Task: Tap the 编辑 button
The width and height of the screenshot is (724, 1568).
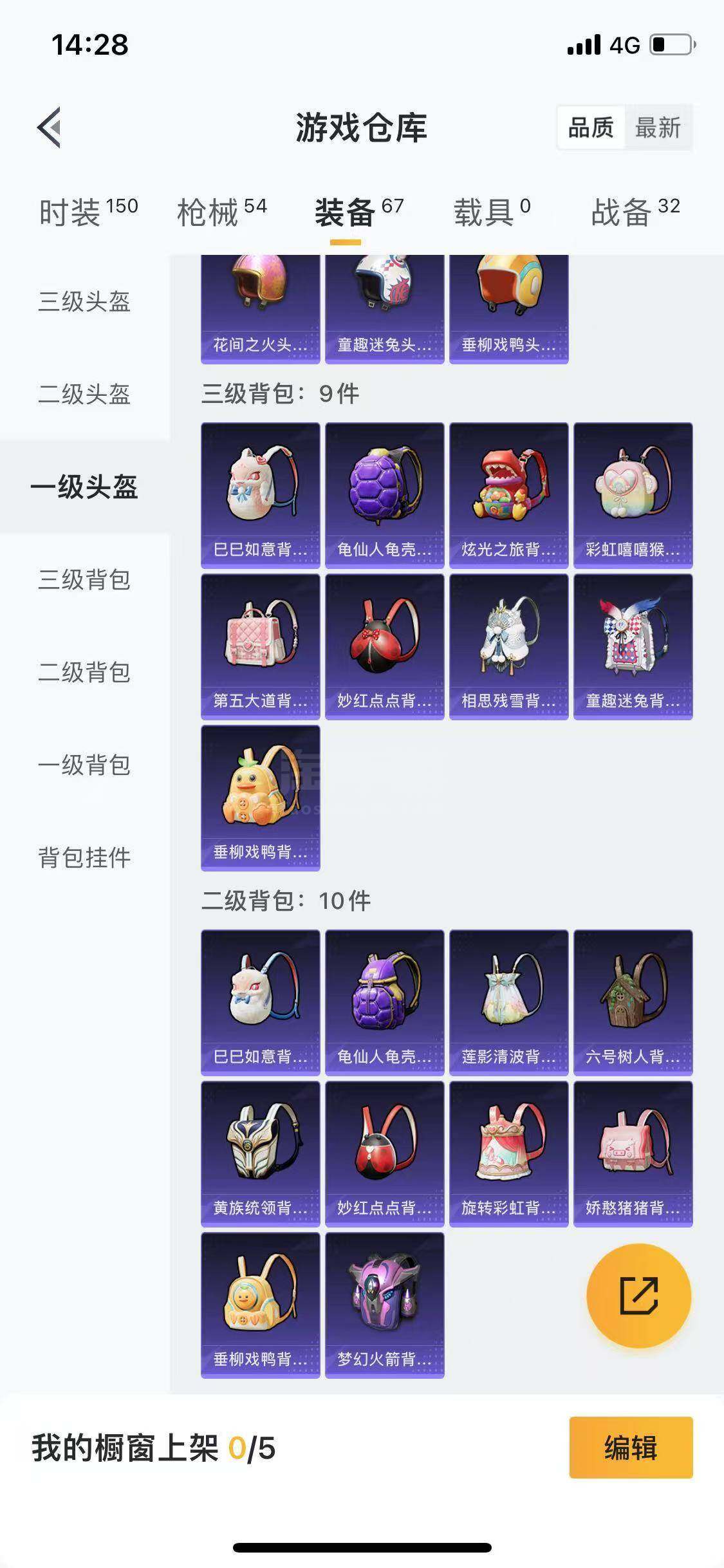Action: (x=631, y=1448)
